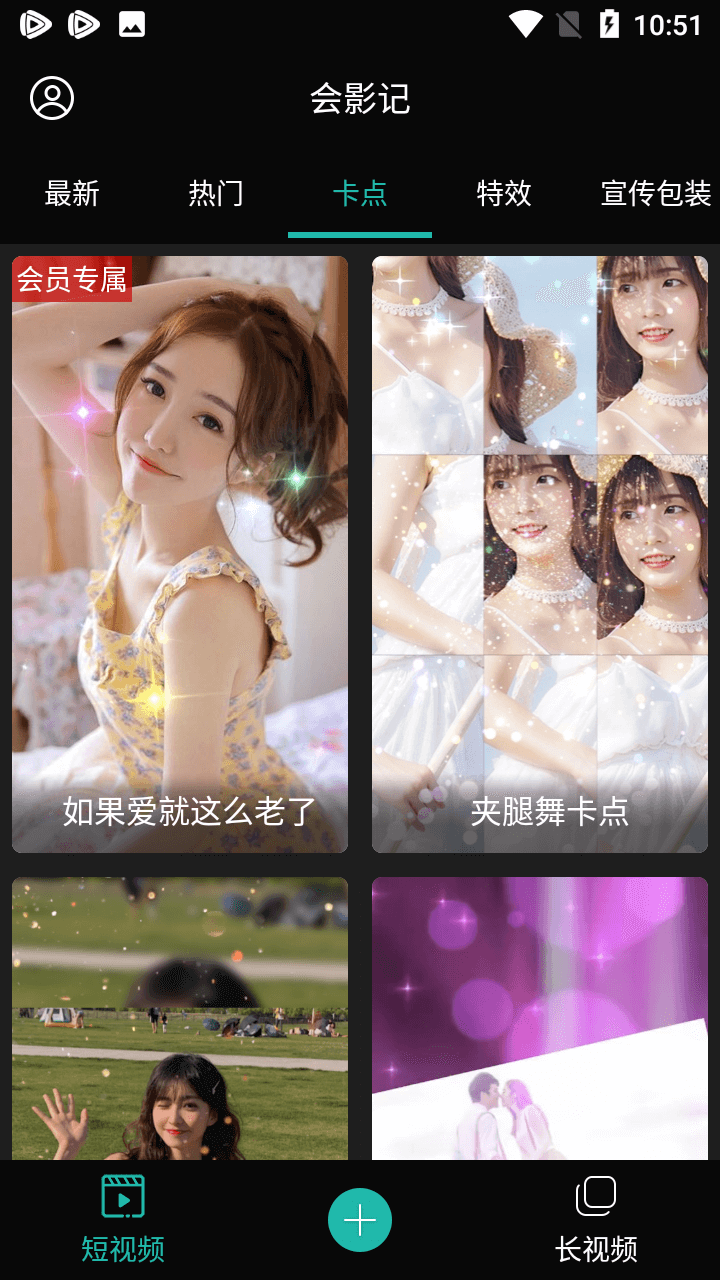Open the purple sparkle couple template
This screenshot has width=720, height=1280.
pos(540,1018)
